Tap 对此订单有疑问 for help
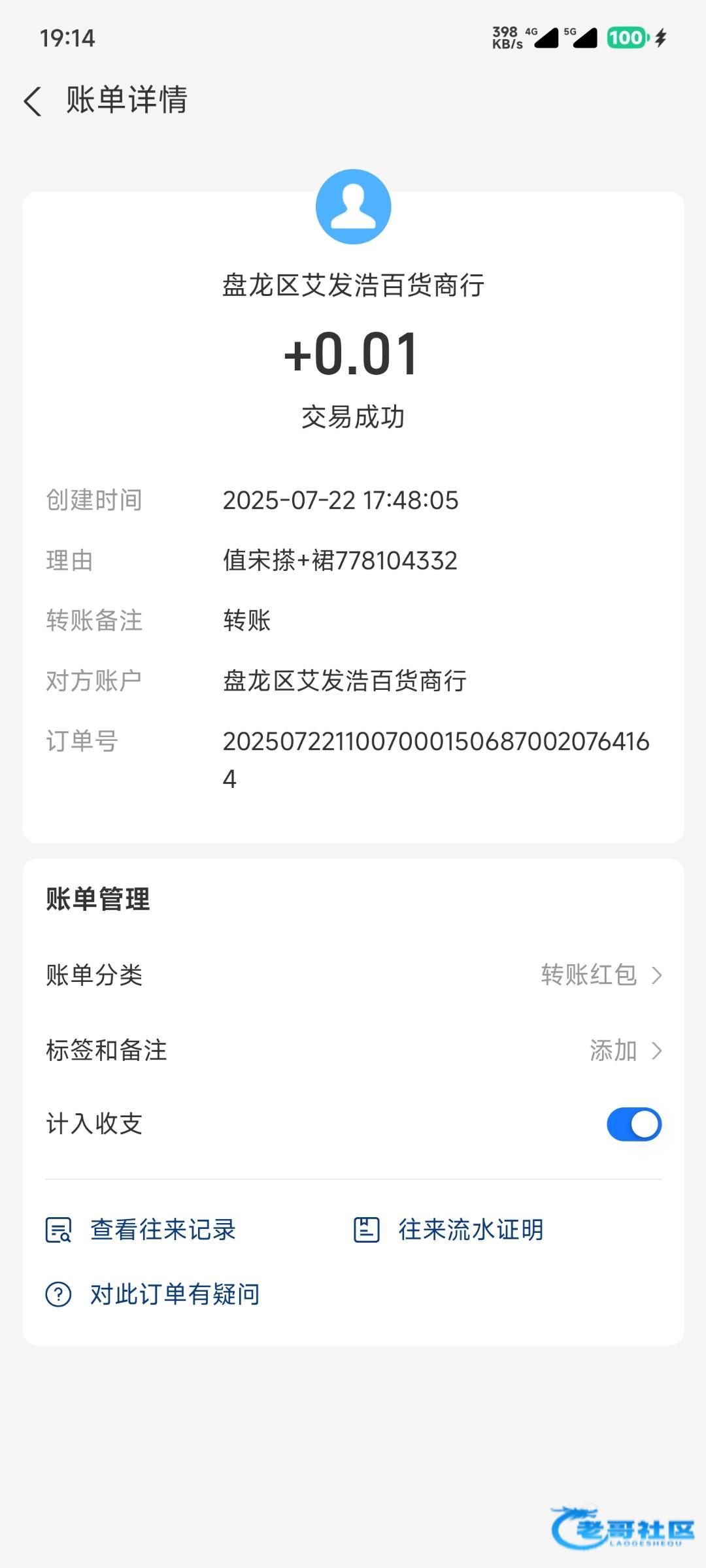Image resolution: width=706 pixels, height=1568 pixels. point(152,1294)
